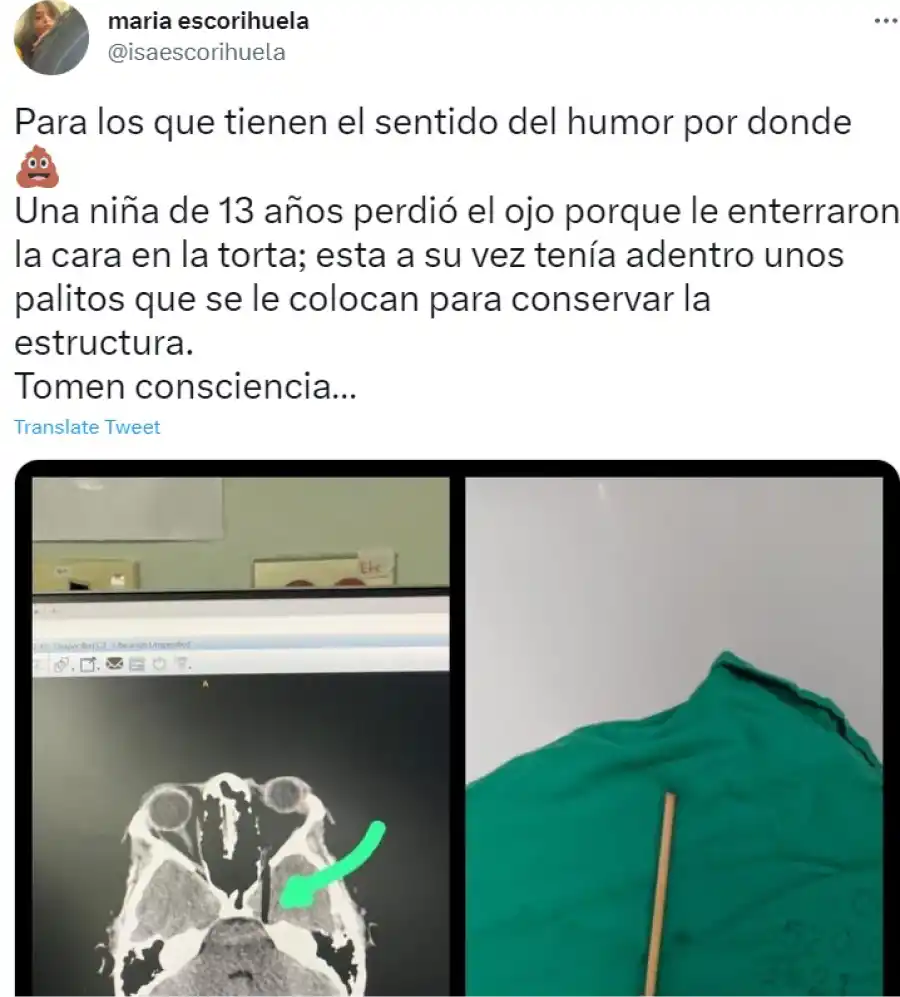Click the chain link tool icon in the viewer toolbar
Viewport: 900px width, 997px height.
[59, 666]
